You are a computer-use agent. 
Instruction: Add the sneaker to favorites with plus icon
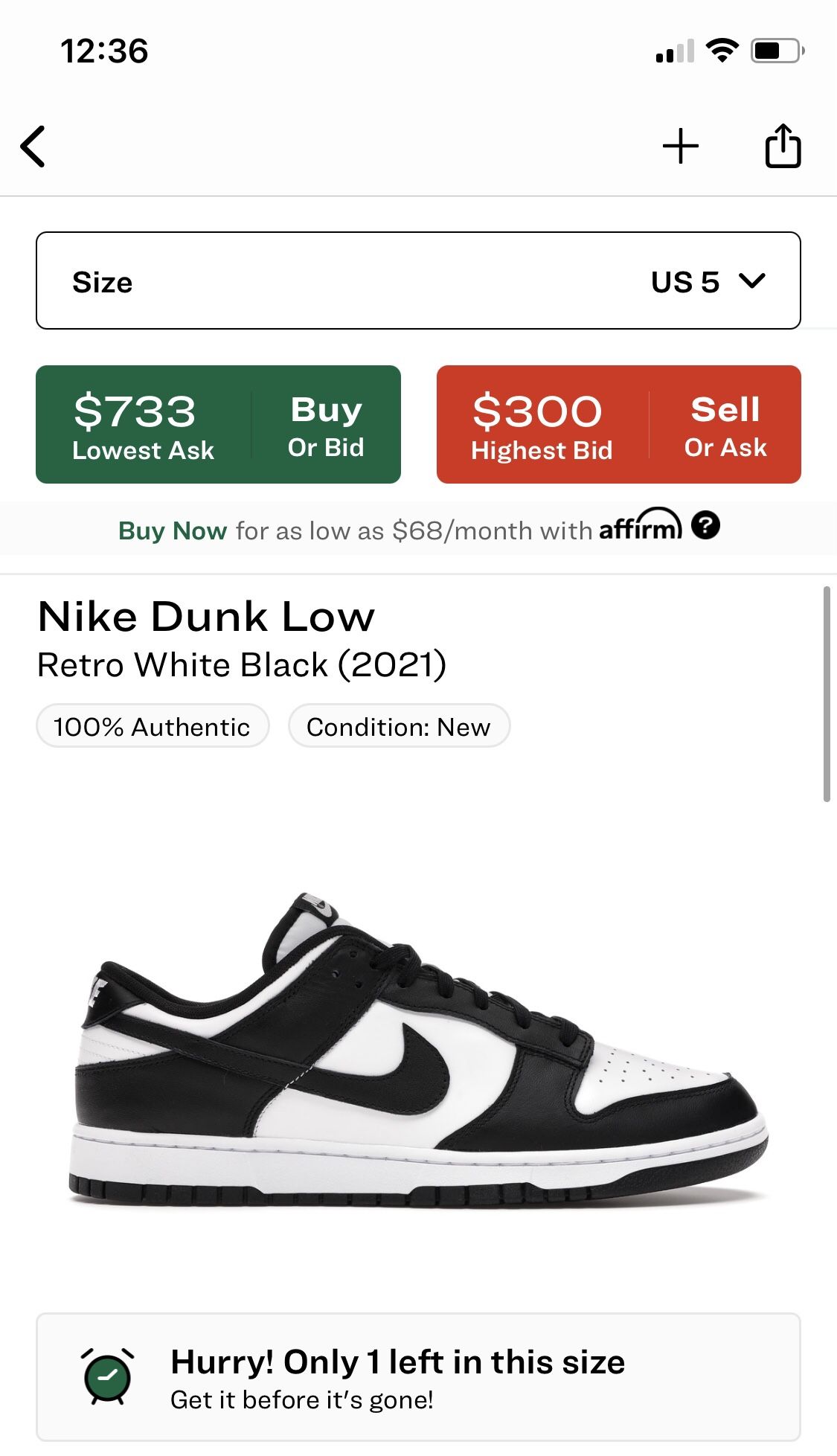pos(681,145)
